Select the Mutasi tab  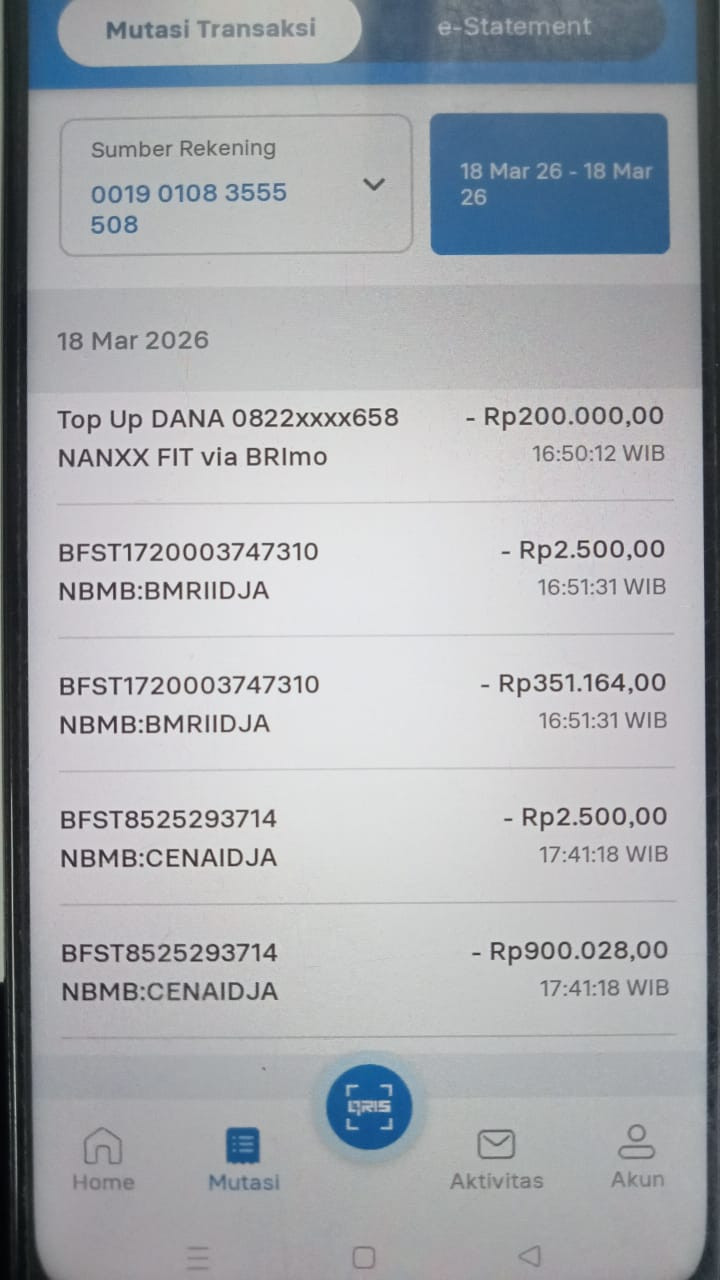243,1160
